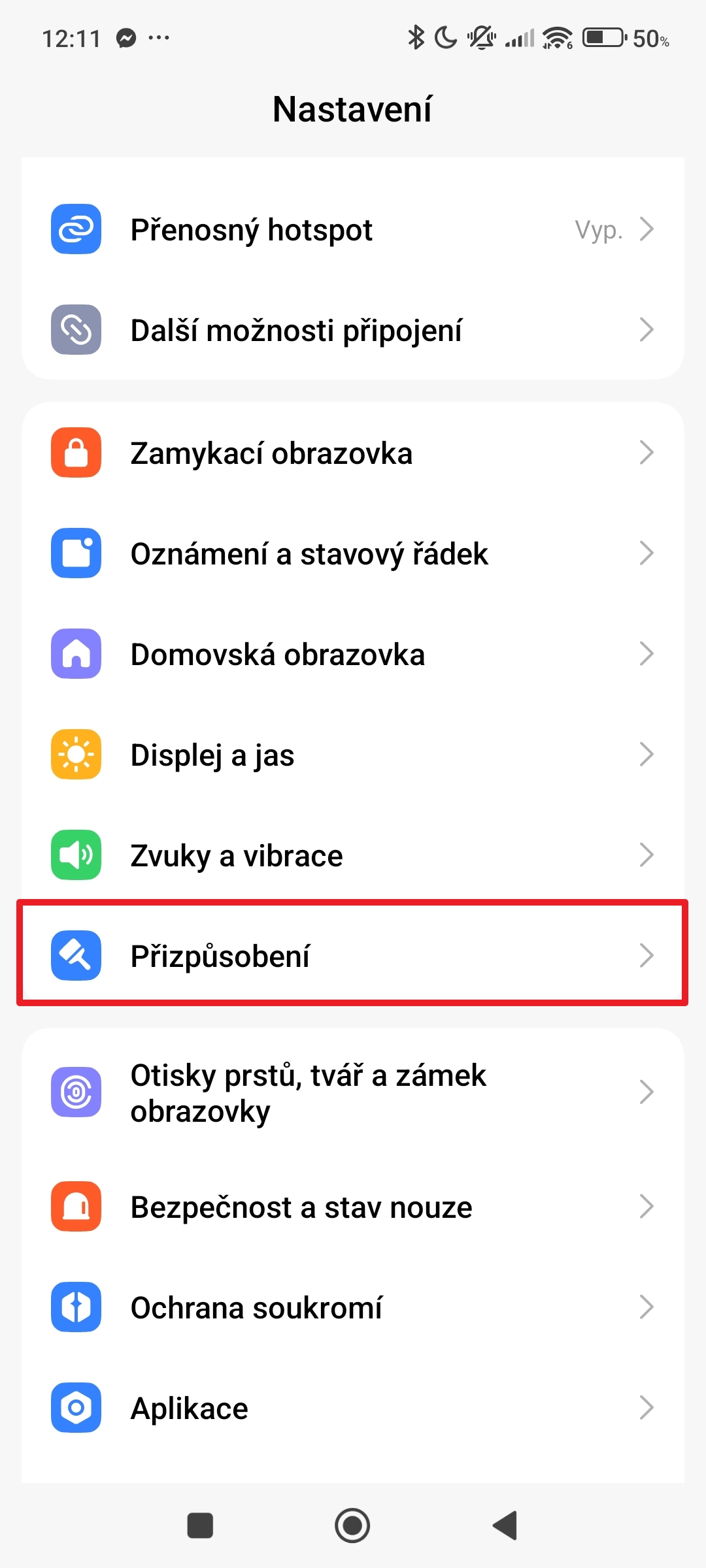Open Aplikace settings
This screenshot has width=706, height=1568.
[353, 1408]
